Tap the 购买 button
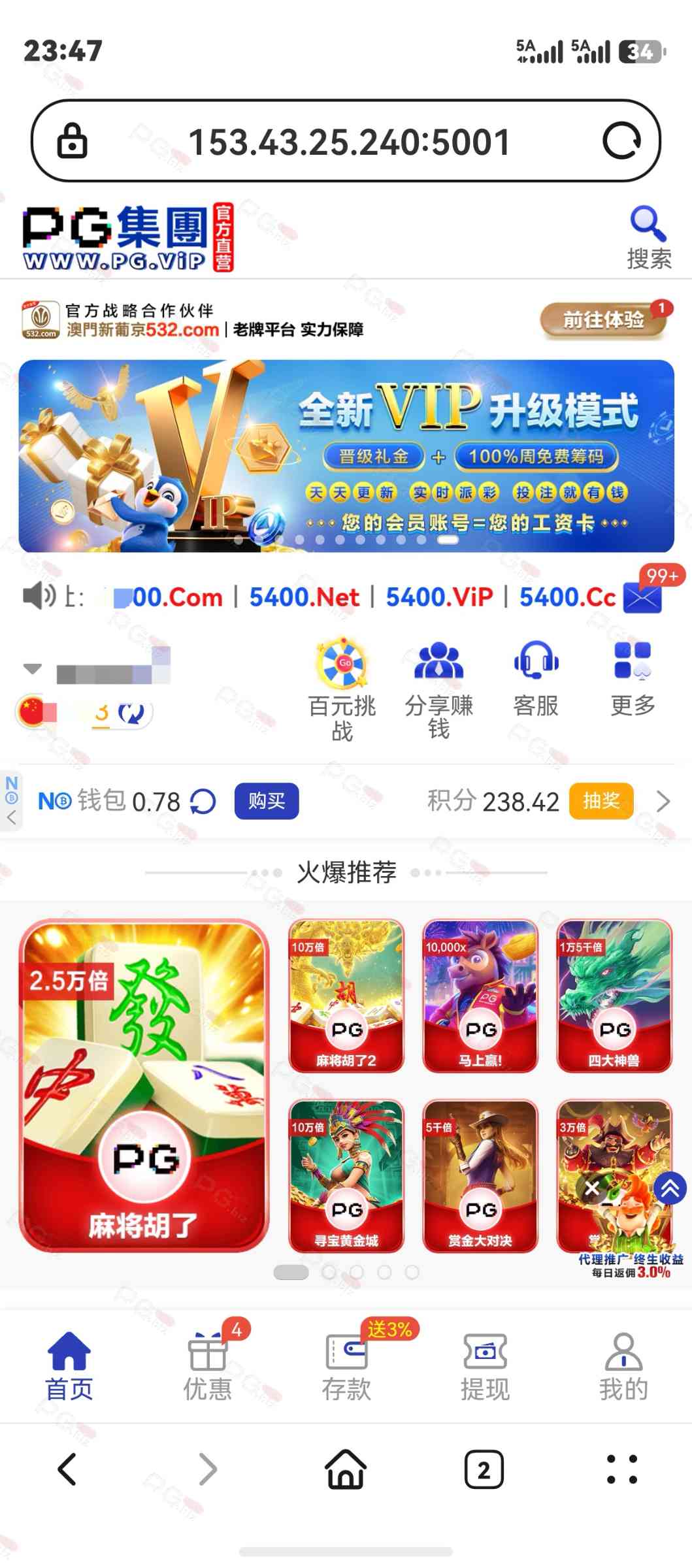The height and width of the screenshot is (1568, 692). point(267,801)
